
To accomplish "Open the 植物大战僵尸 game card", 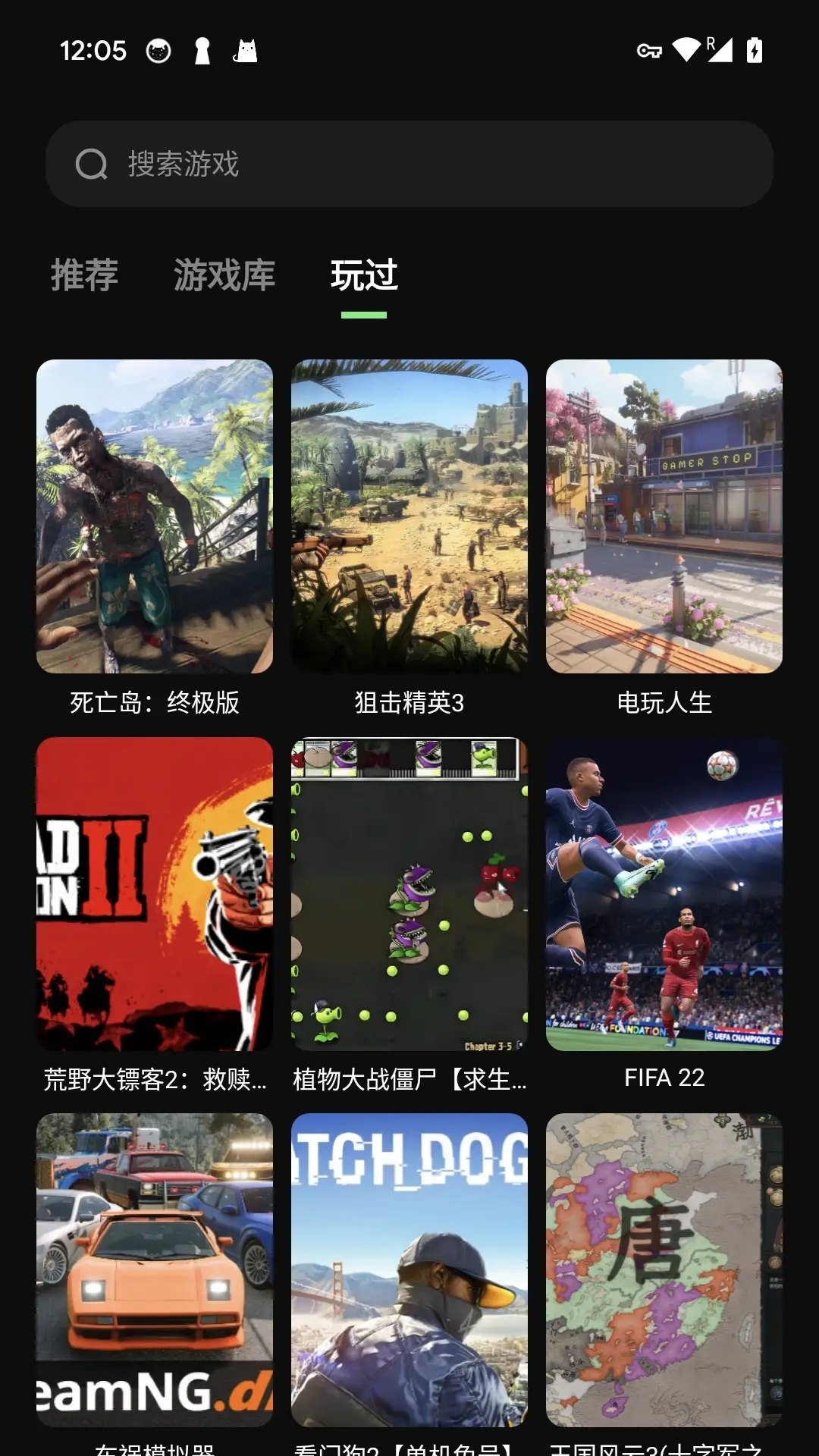I will [x=409, y=893].
